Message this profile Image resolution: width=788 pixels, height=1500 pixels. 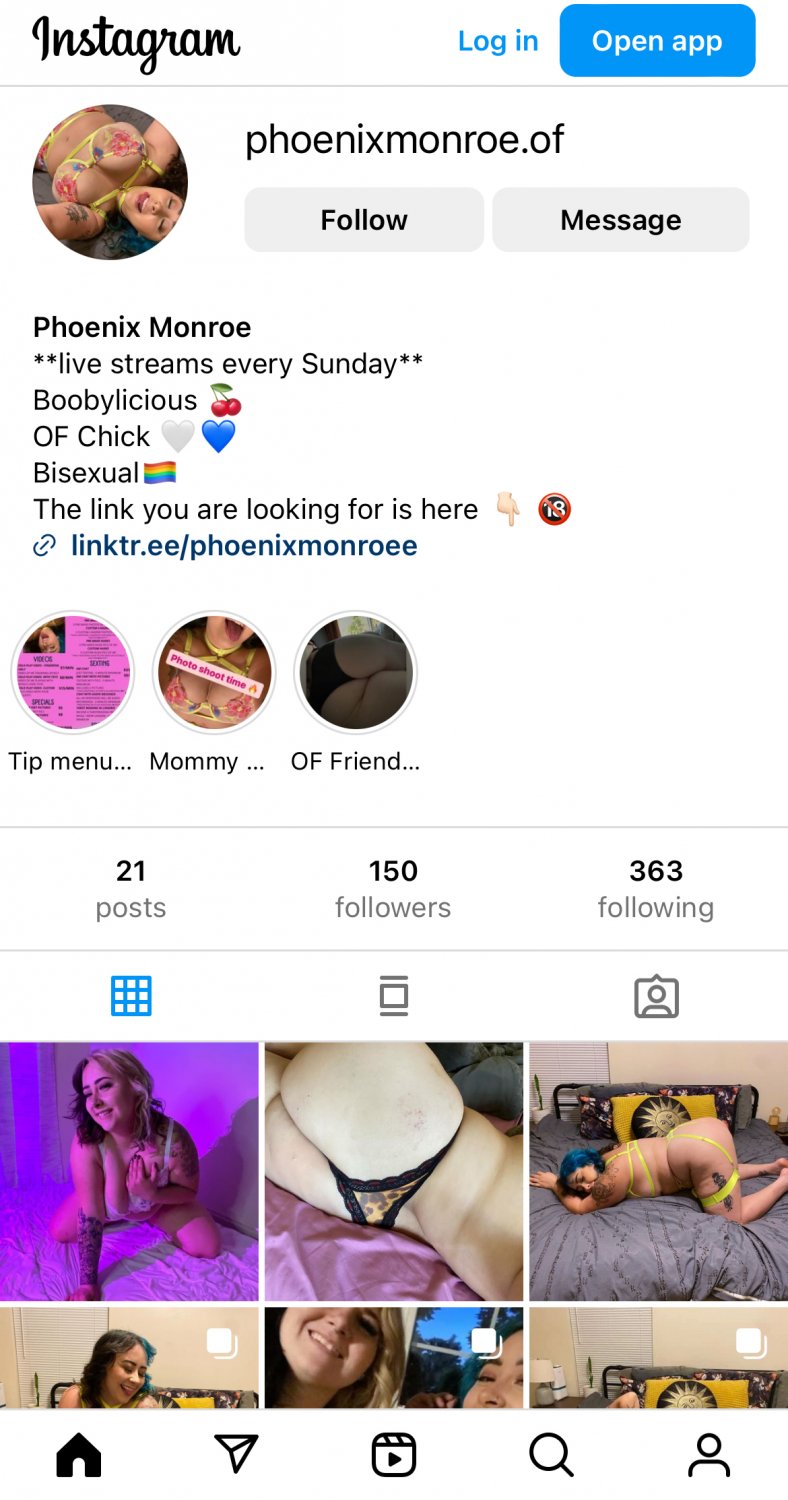620,220
